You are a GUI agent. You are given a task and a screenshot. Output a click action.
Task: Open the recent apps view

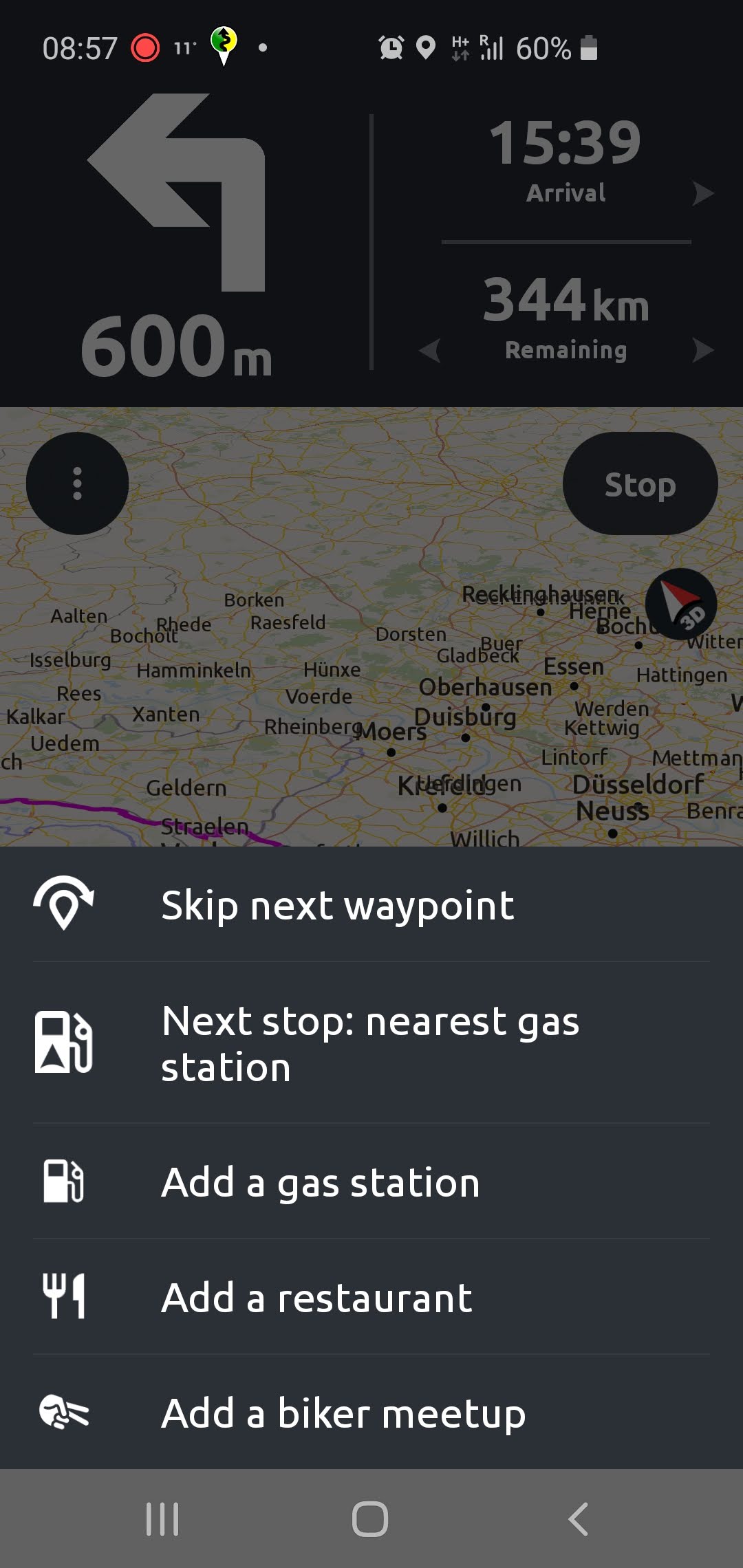pos(162,1518)
